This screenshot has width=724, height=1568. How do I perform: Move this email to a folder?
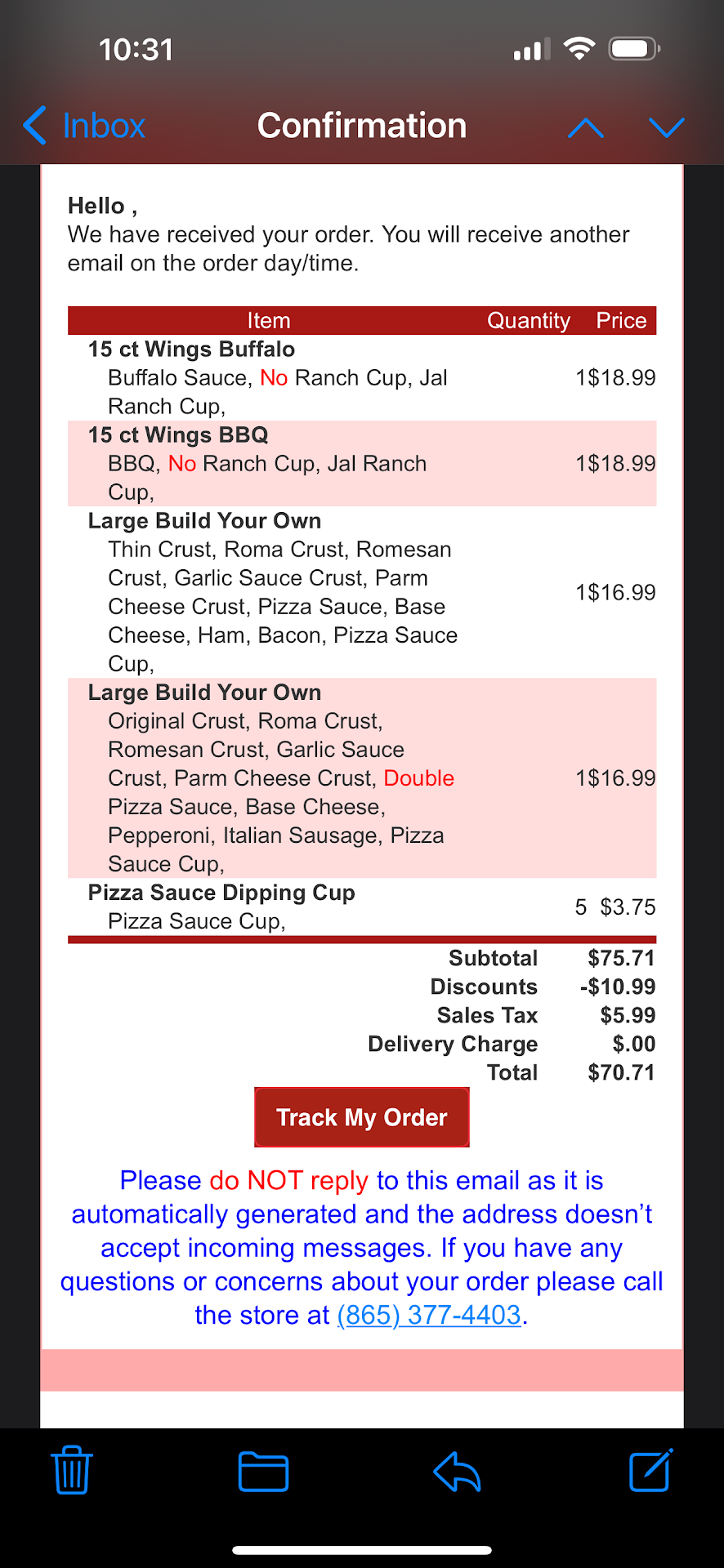click(x=263, y=1472)
